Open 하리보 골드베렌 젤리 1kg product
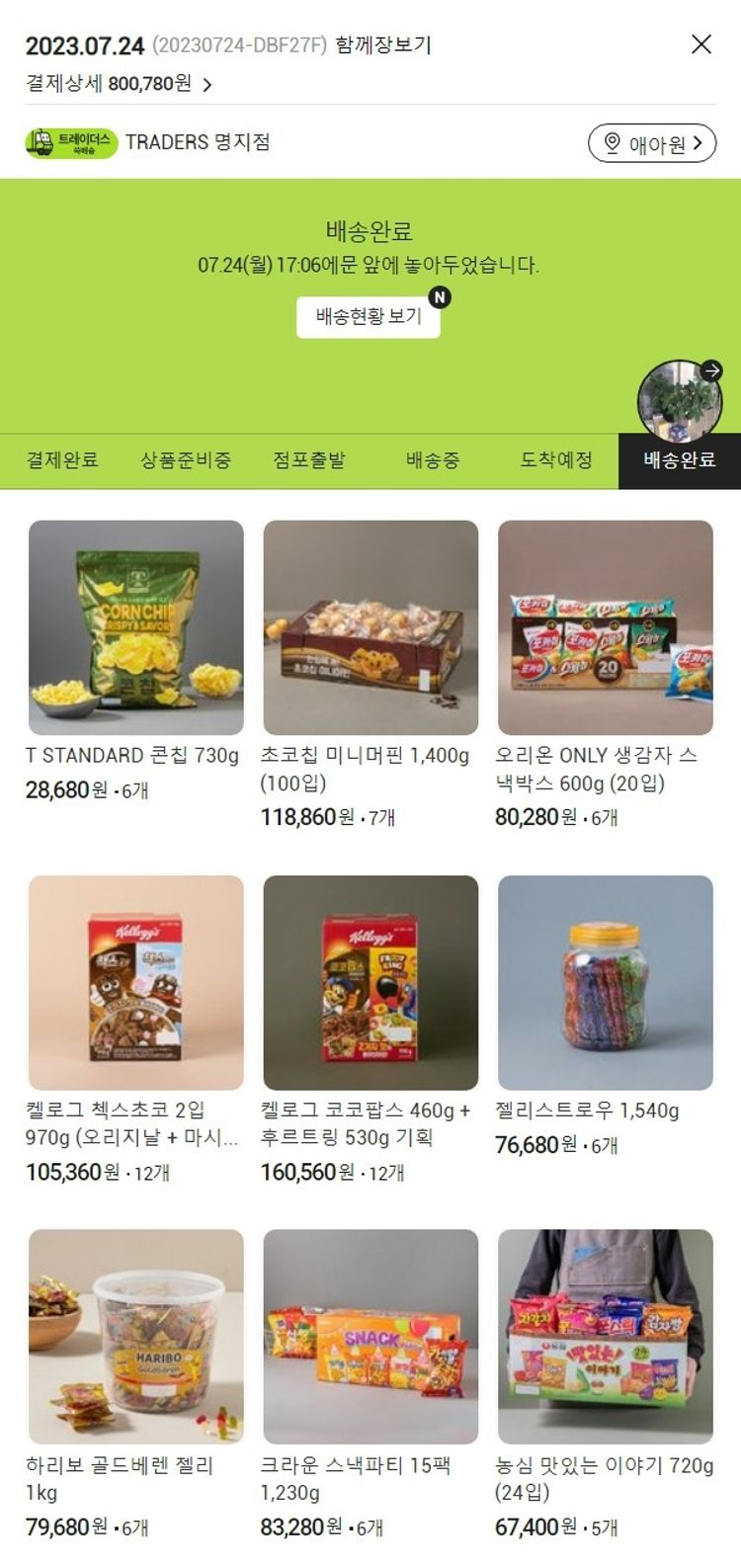Screen dimensions: 741x1568 tap(136, 1336)
